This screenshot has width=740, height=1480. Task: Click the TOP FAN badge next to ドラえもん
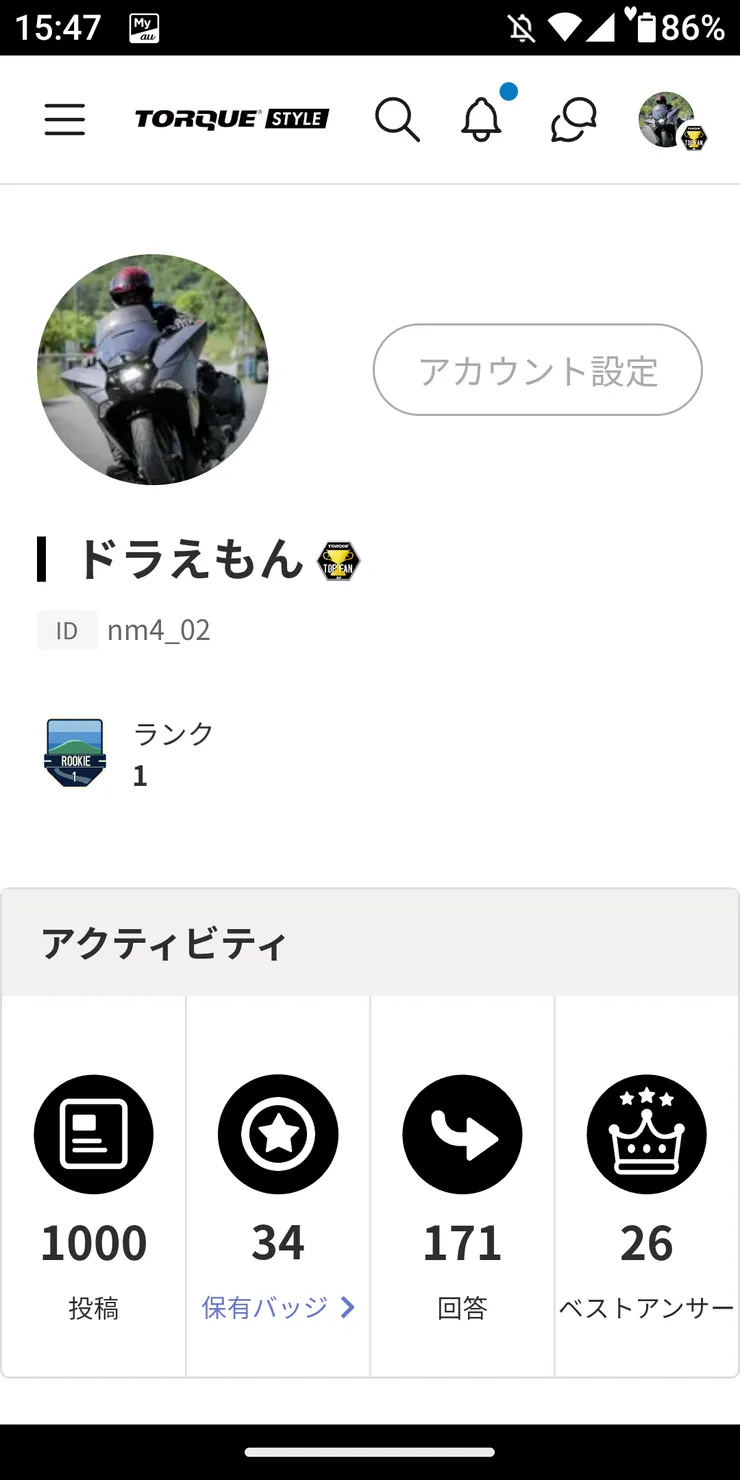pos(337,560)
